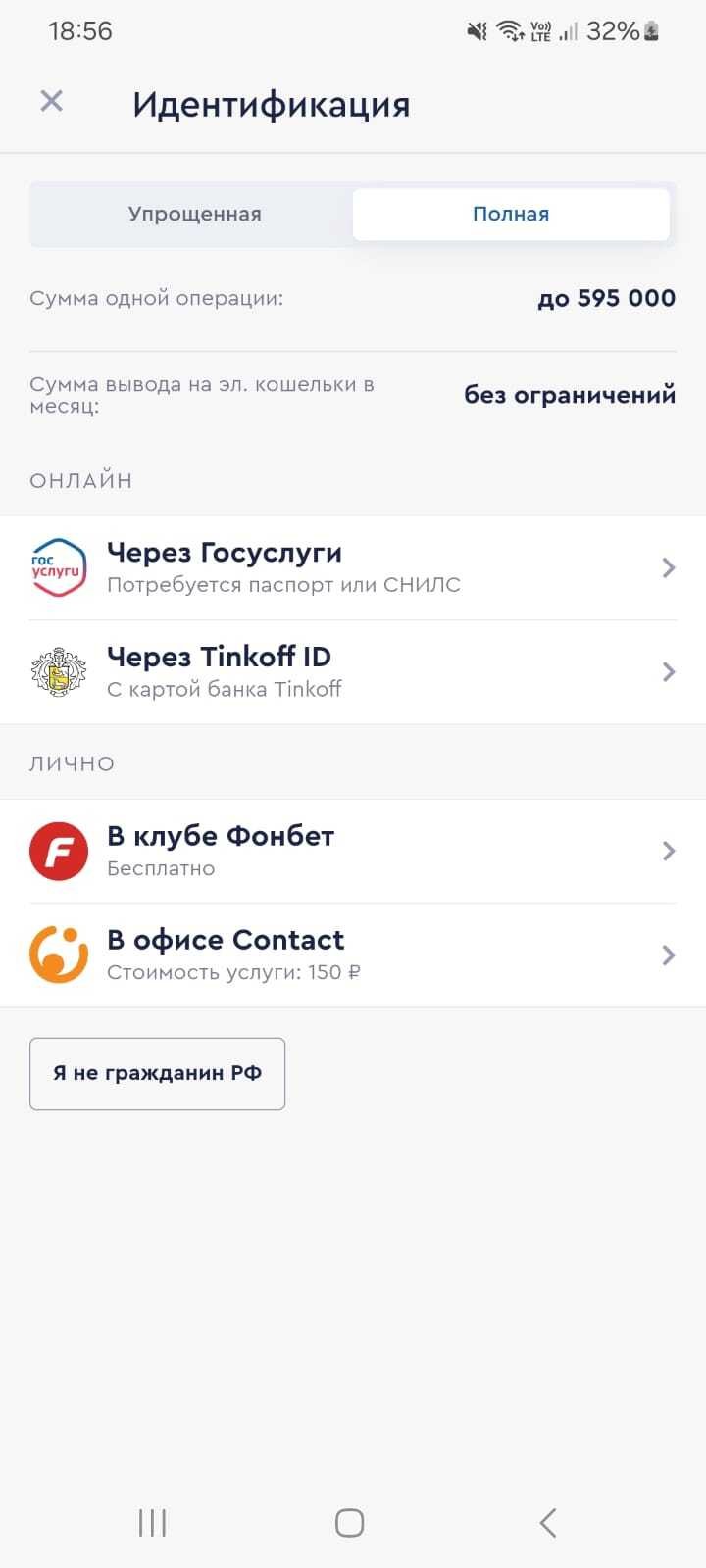Select identification В офисе Contact
Screen dimensions: 706x1568
[353, 955]
